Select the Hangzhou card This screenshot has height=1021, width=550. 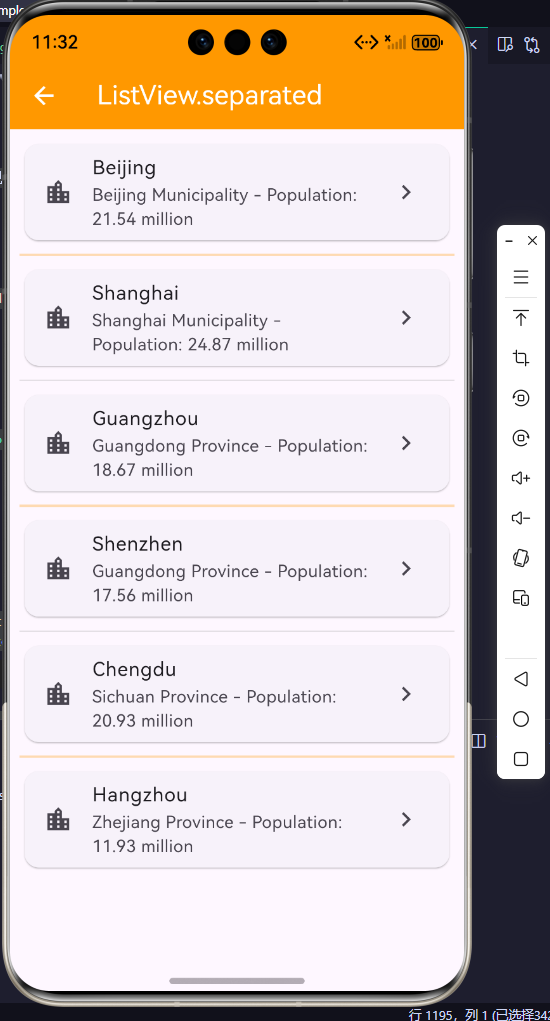[x=237, y=819]
